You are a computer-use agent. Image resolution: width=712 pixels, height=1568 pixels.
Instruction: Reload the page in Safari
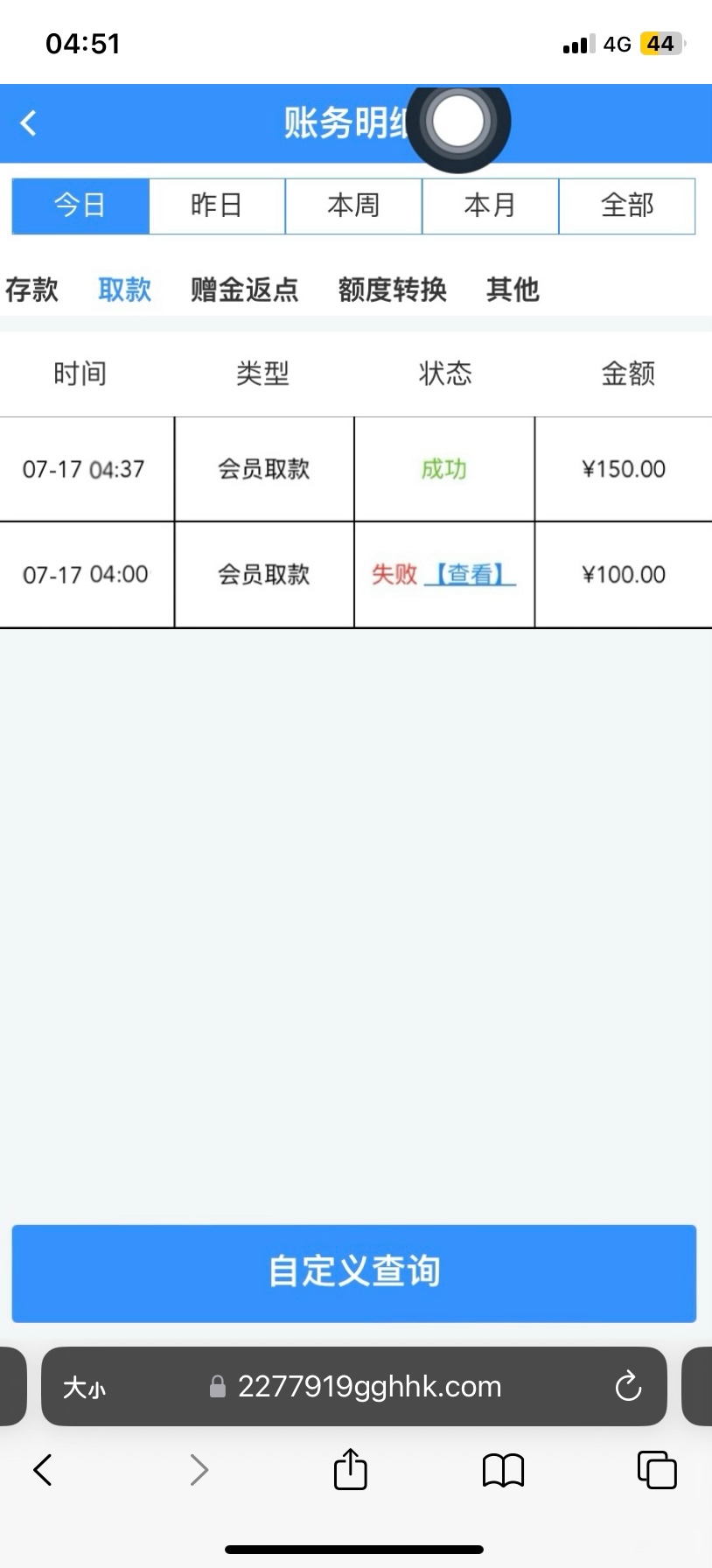coord(628,1387)
